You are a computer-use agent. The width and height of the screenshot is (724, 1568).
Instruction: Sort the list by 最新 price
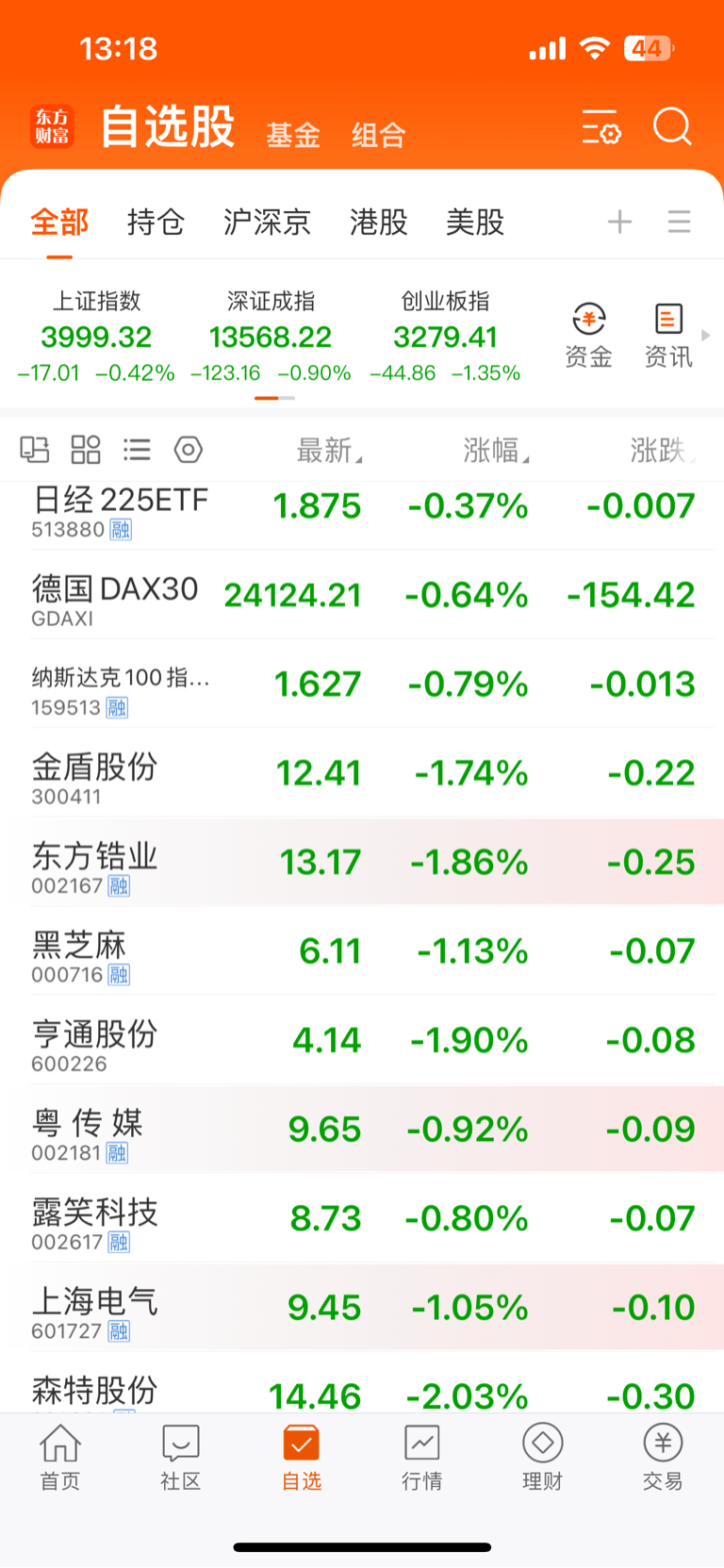tap(328, 451)
